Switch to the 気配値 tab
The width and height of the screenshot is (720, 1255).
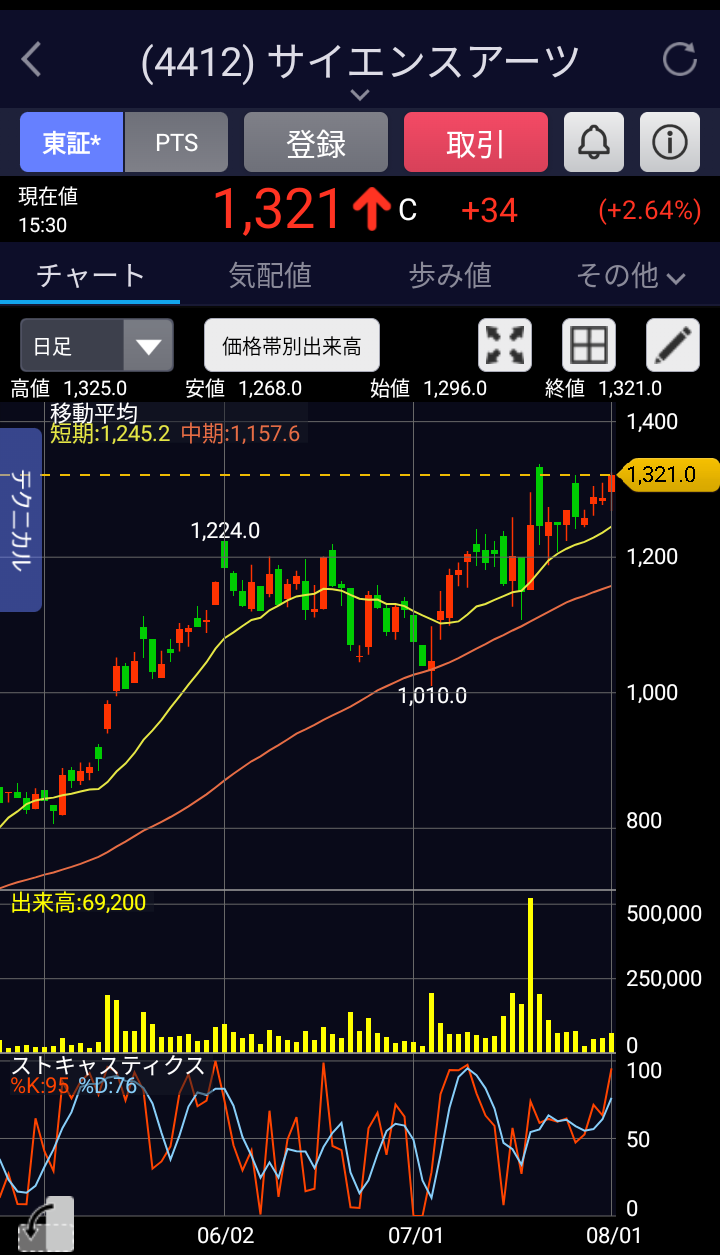(x=270, y=275)
